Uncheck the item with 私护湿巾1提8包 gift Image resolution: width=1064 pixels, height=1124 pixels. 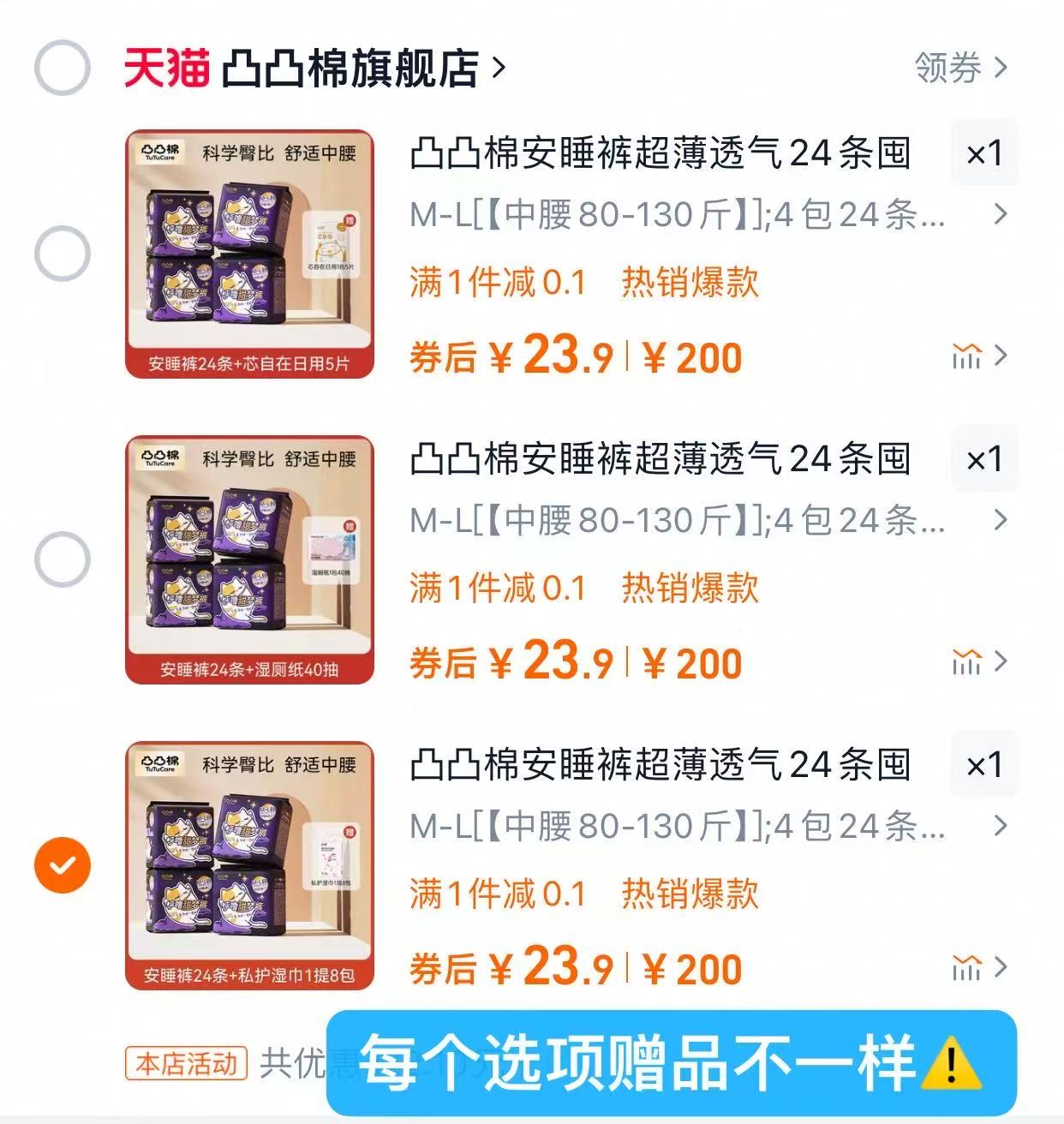tap(62, 865)
